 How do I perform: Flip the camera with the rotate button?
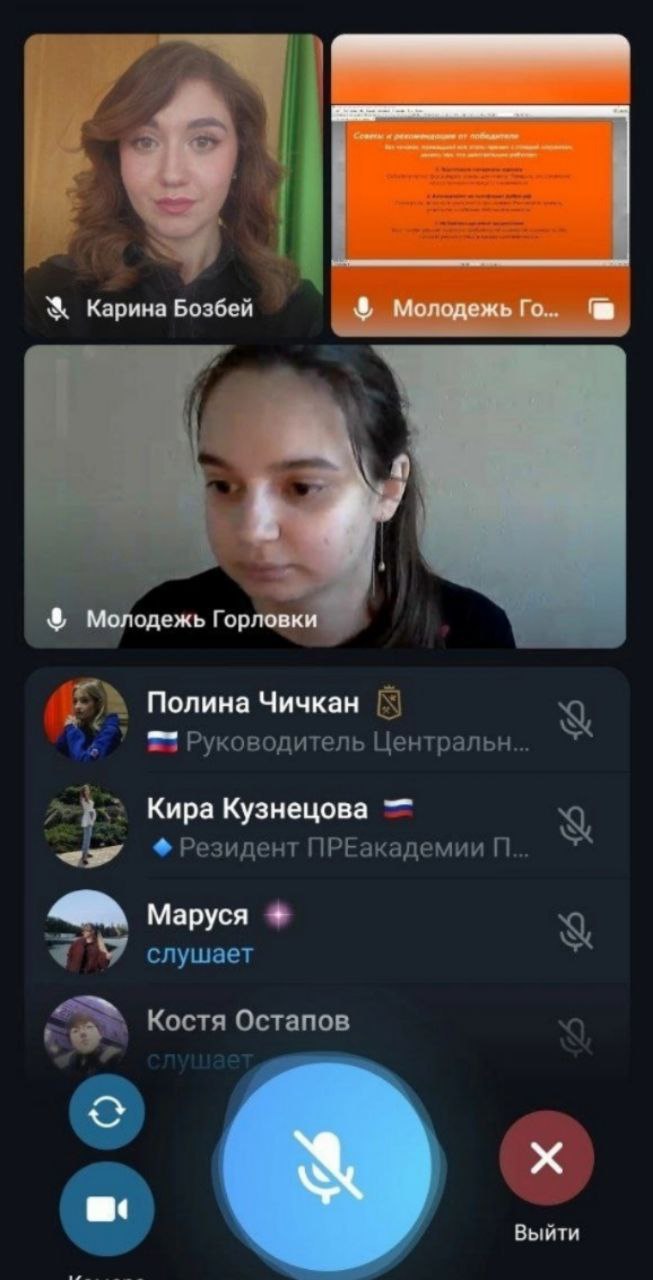coord(106,1112)
